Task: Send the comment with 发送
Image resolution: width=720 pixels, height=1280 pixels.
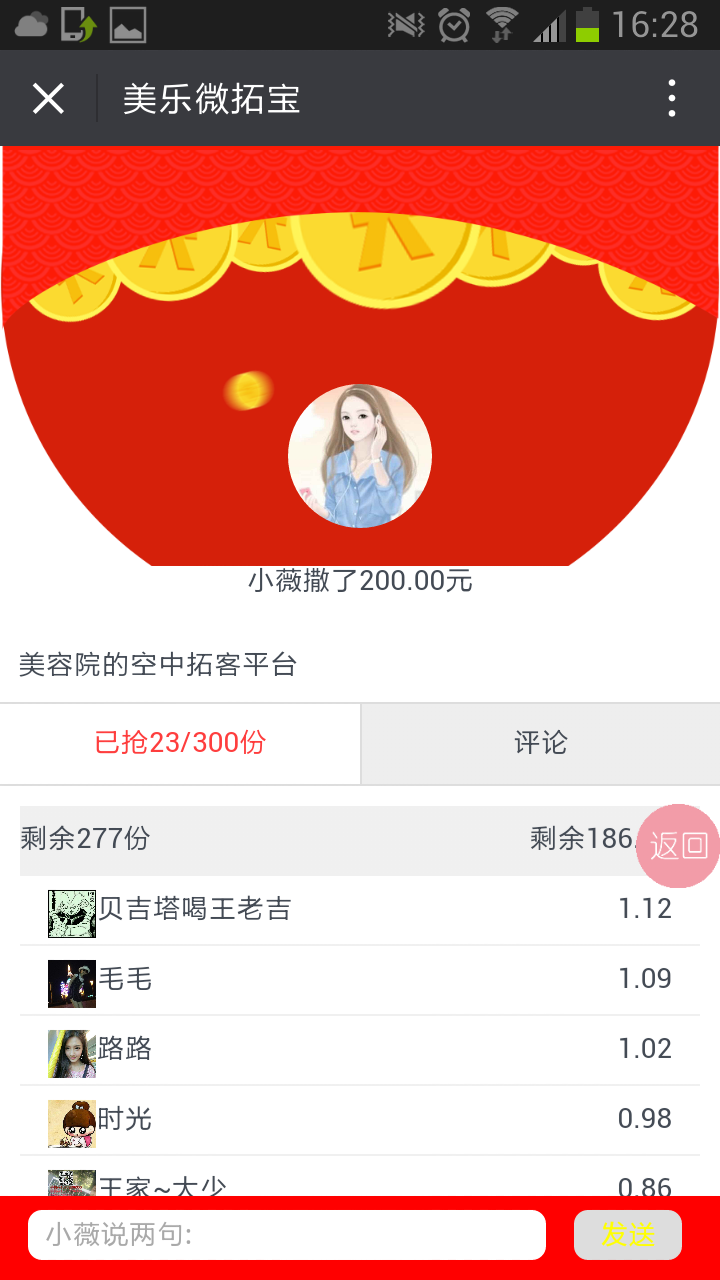Action: point(627,1235)
